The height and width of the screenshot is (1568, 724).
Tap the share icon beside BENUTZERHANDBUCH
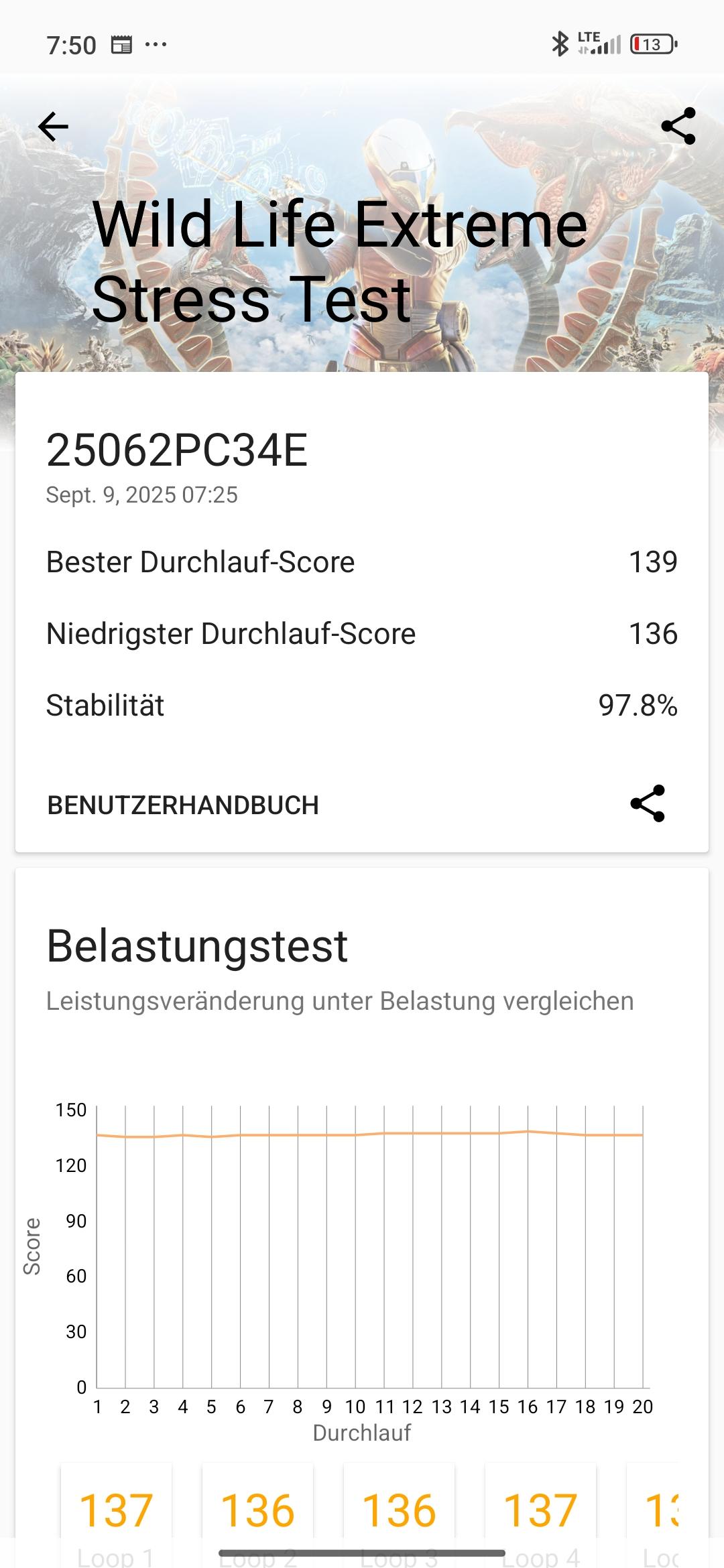pos(647,803)
